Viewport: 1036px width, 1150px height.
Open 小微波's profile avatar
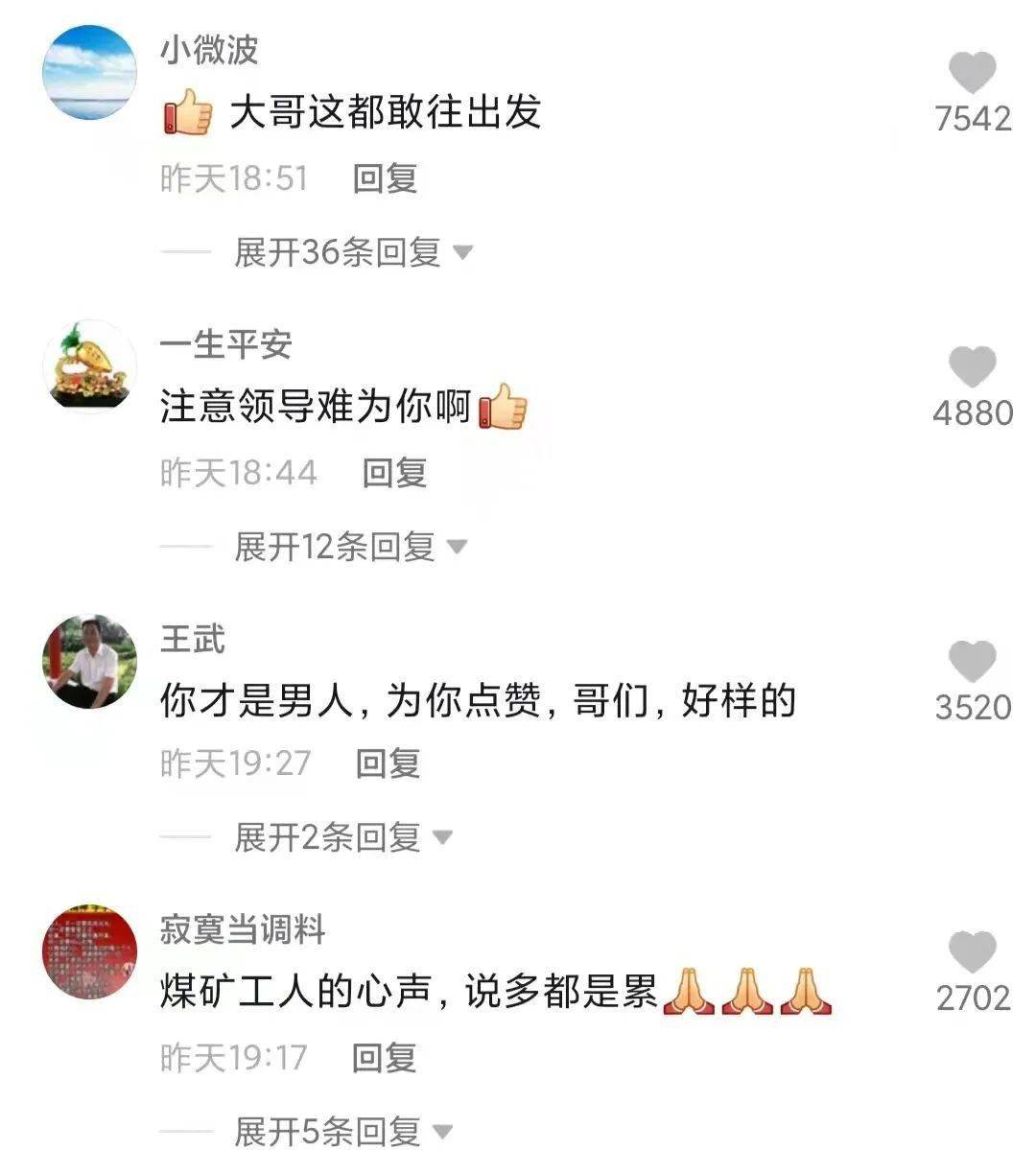point(90,73)
